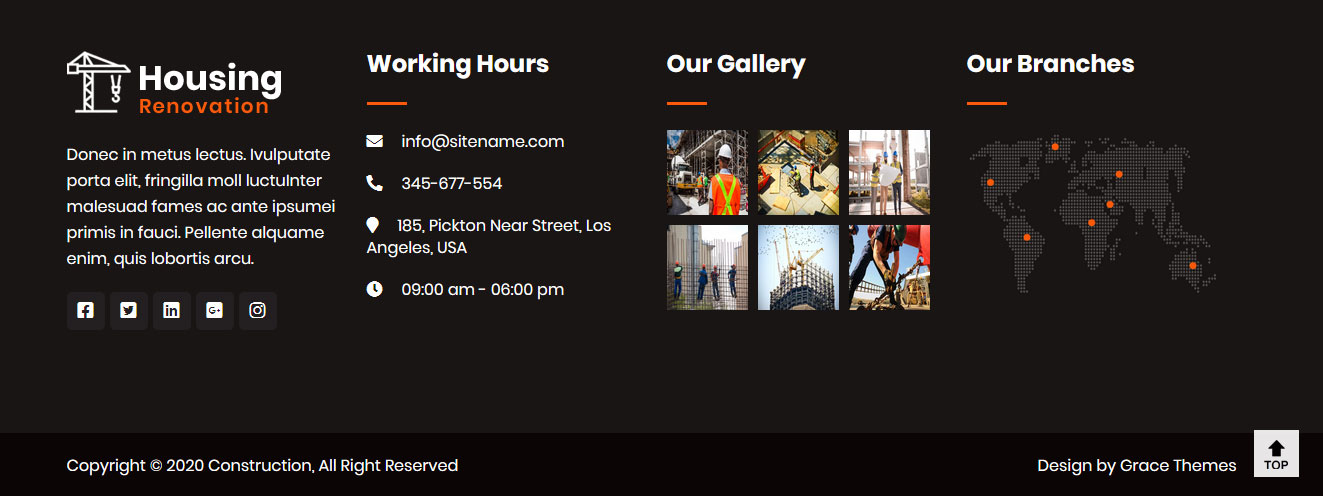Open gallery photo of construction cranes
1323x496 pixels.
[798, 267]
